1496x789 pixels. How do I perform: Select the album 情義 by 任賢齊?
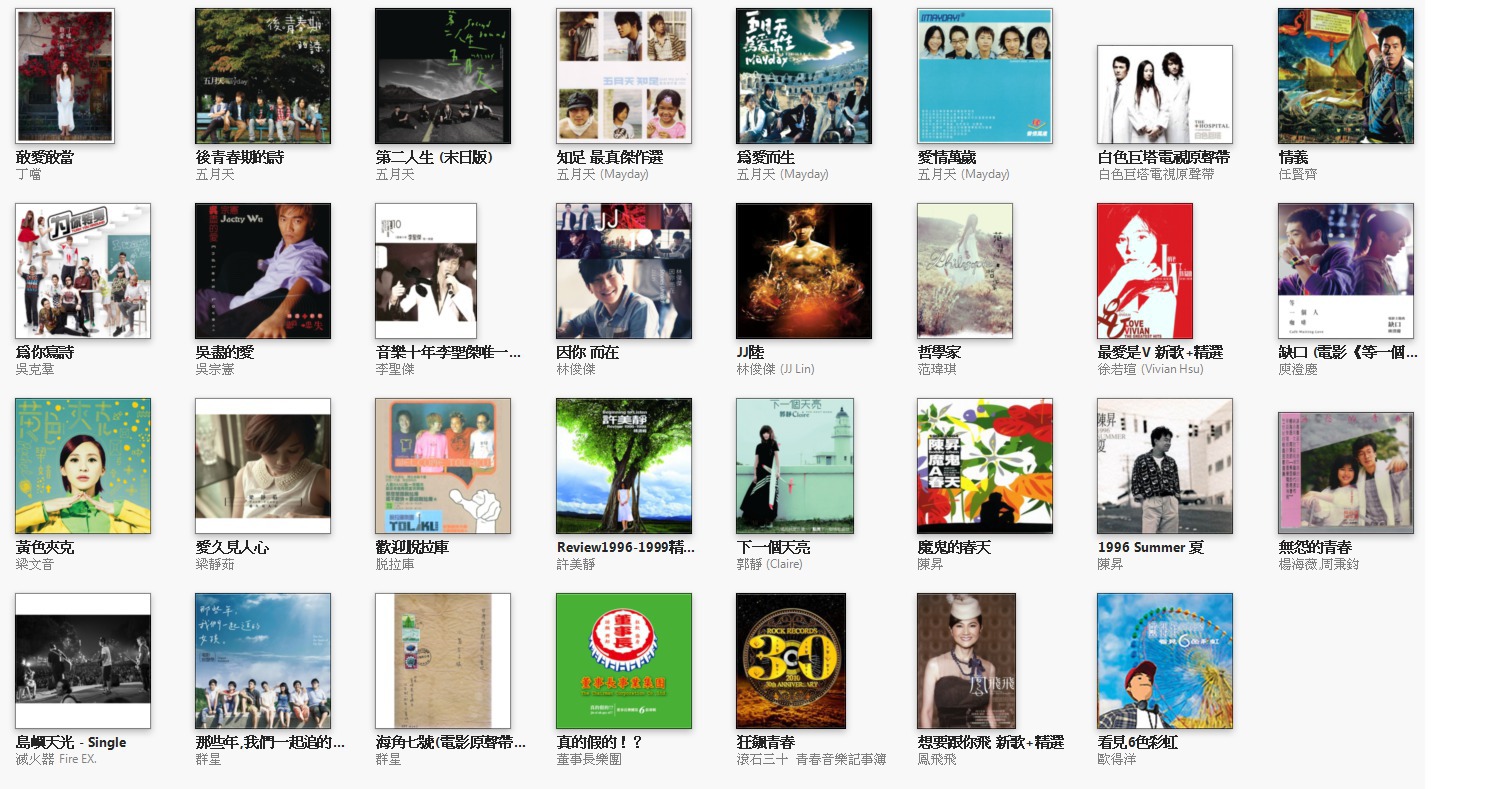1346,76
